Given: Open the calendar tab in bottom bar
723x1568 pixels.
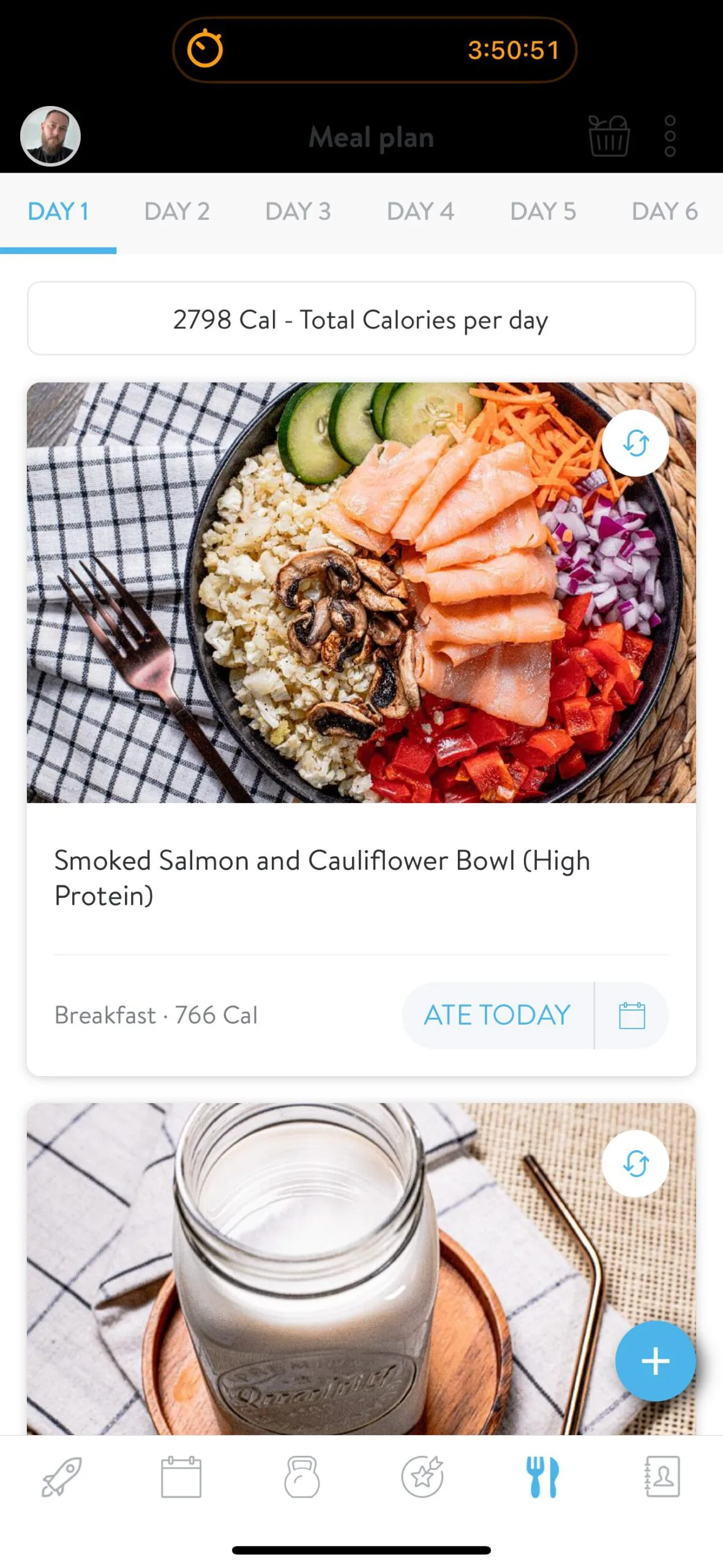Looking at the screenshot, I should click(181, 1476).
